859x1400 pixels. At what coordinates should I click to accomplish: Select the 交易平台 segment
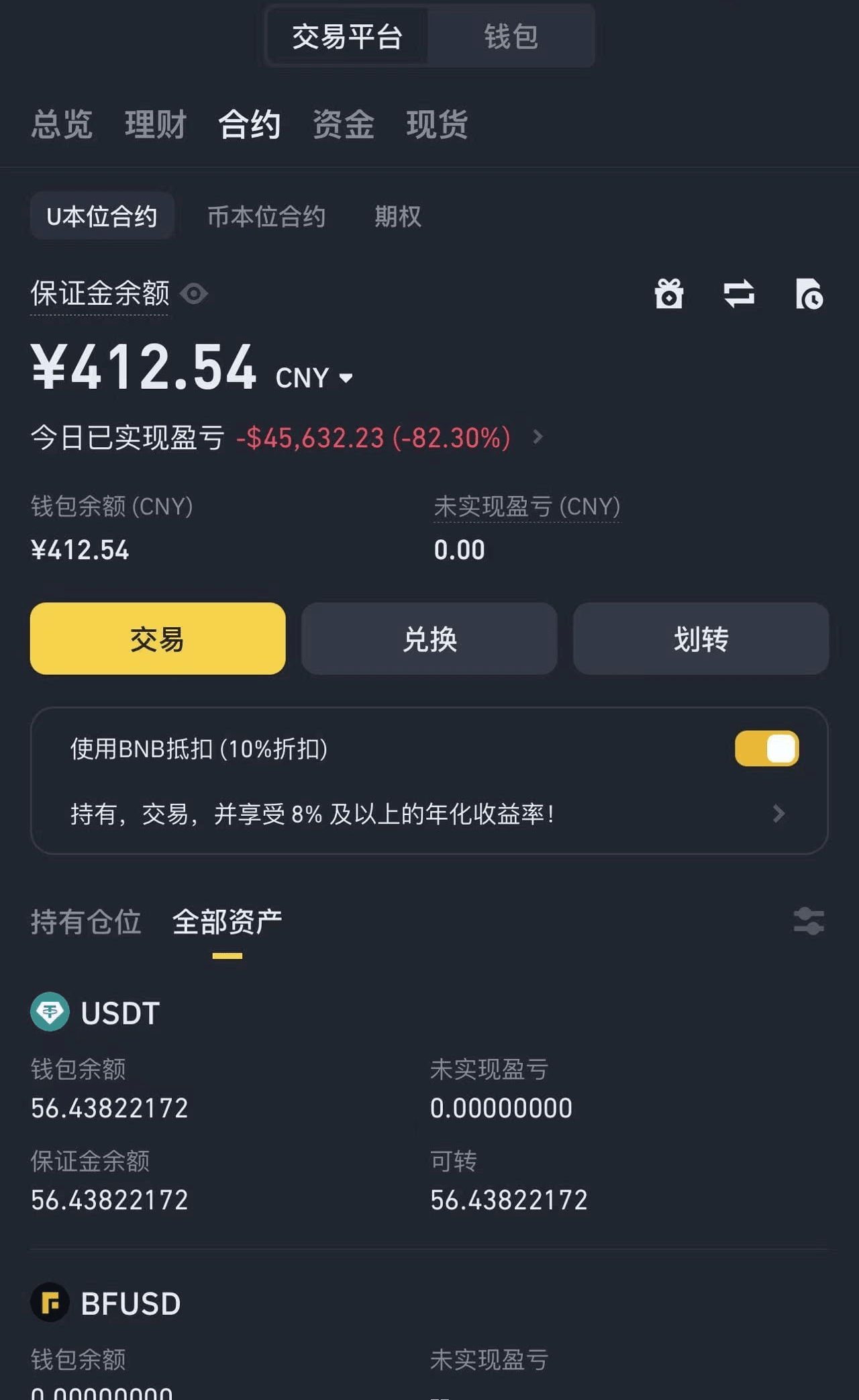347,36
